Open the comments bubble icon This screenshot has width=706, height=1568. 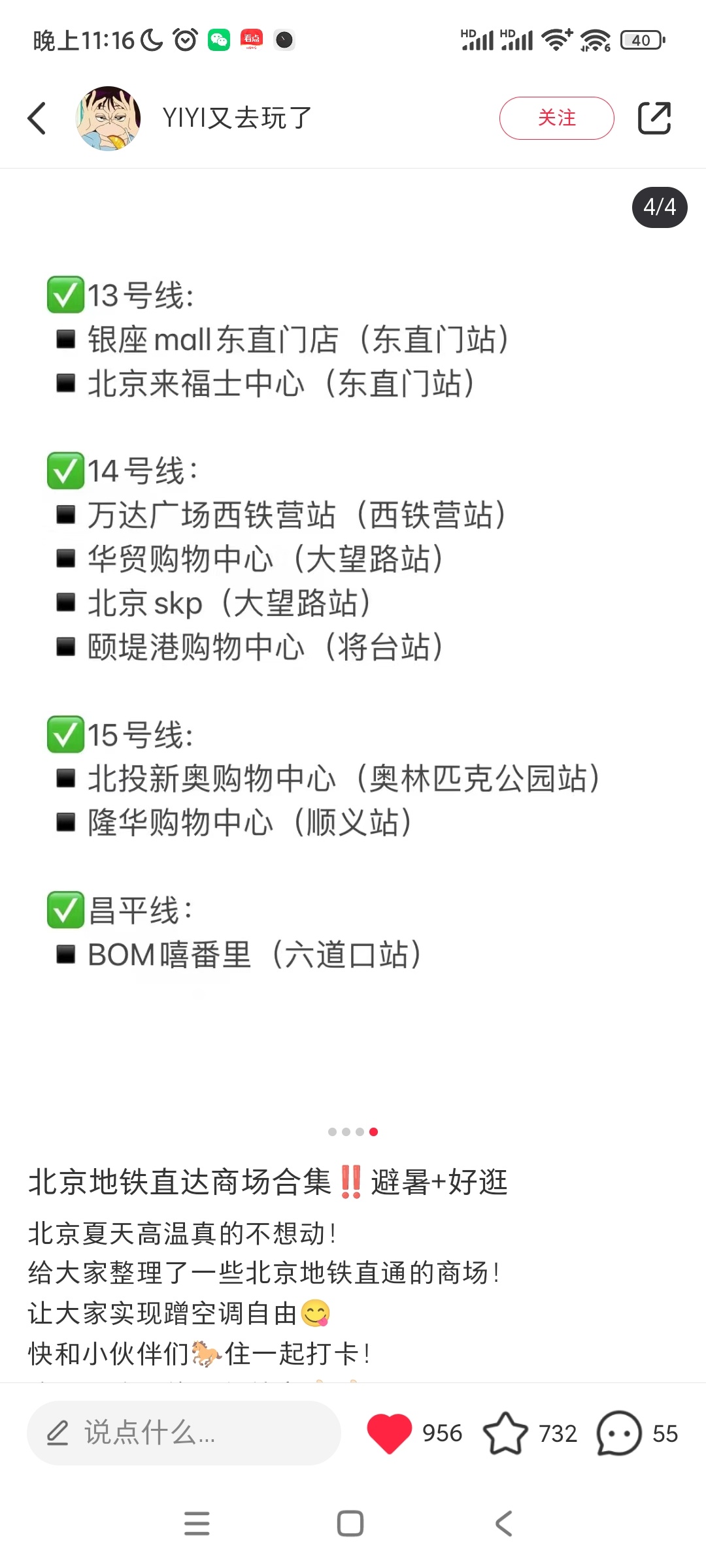618,1433
